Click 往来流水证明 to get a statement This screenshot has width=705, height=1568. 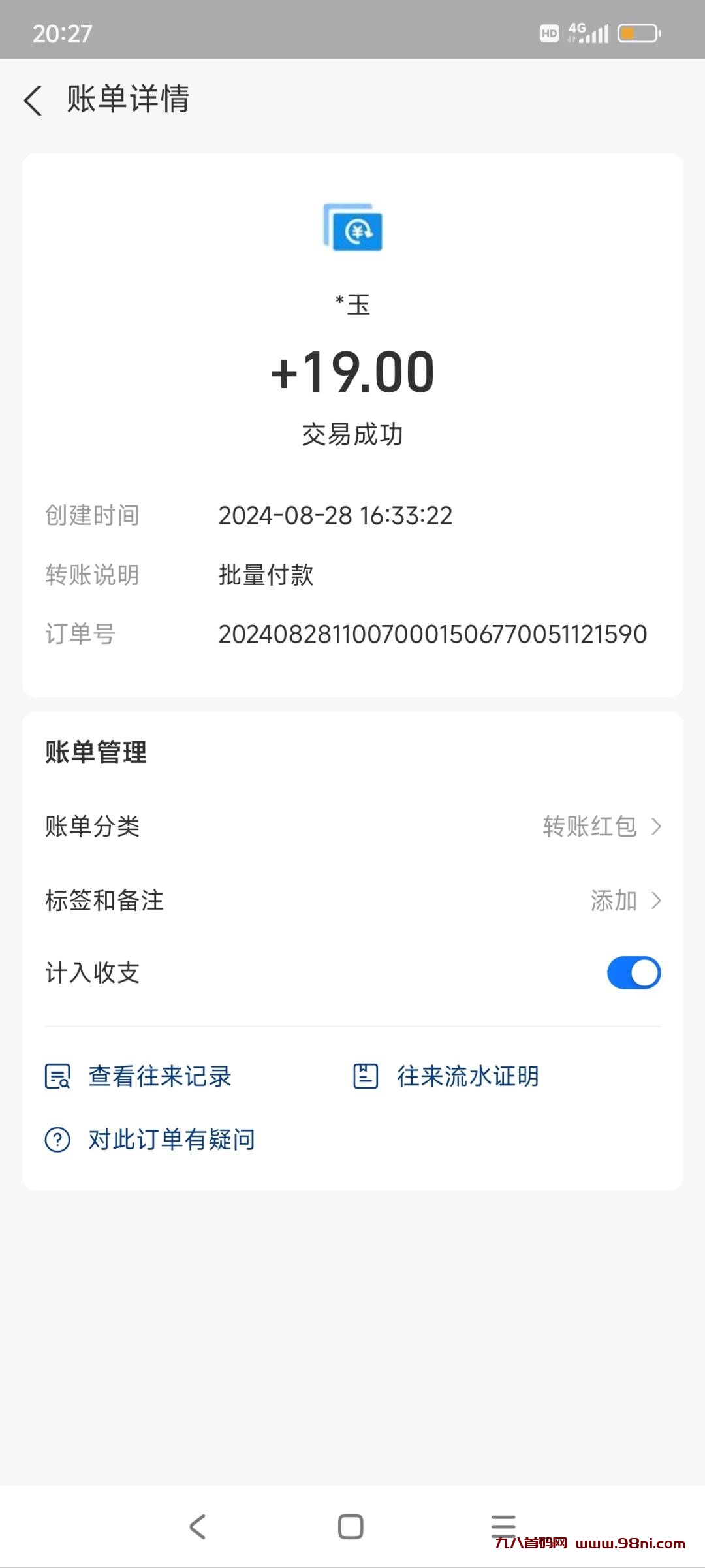point(467,1076)
